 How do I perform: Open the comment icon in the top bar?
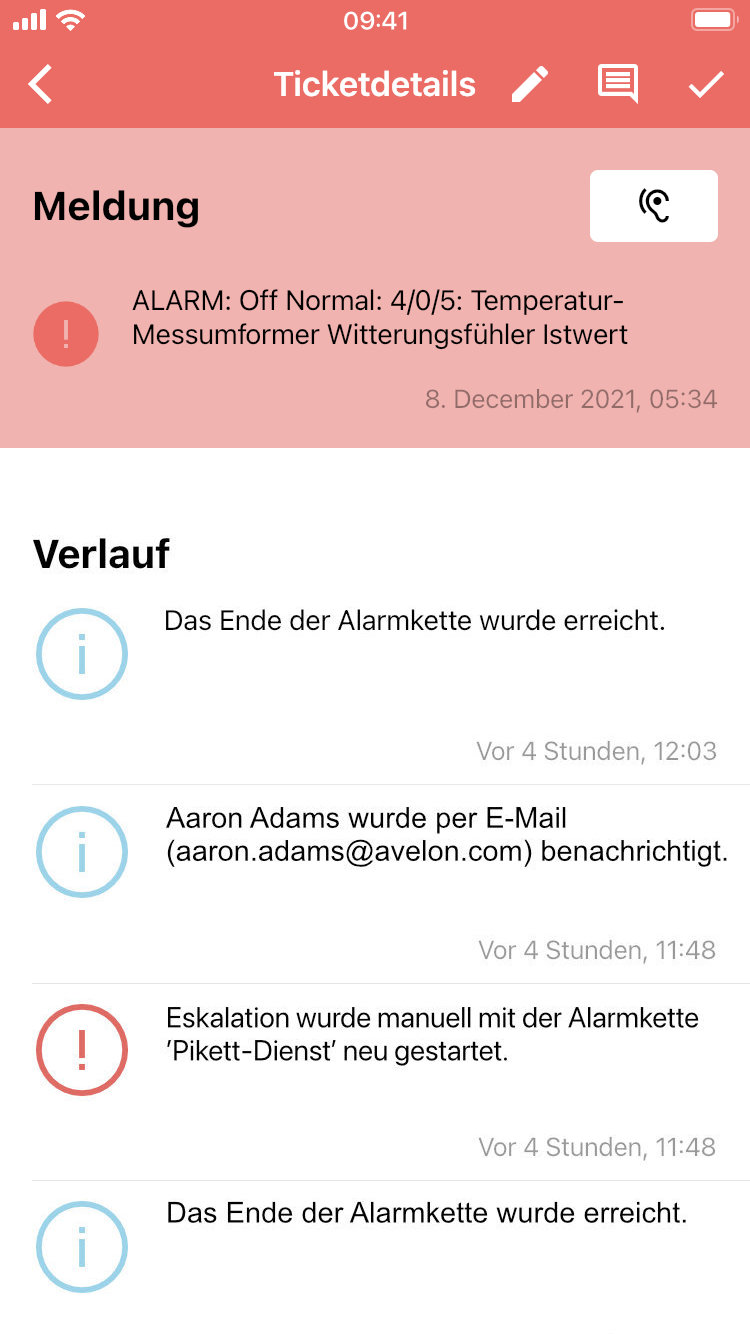tap(618, 85)
